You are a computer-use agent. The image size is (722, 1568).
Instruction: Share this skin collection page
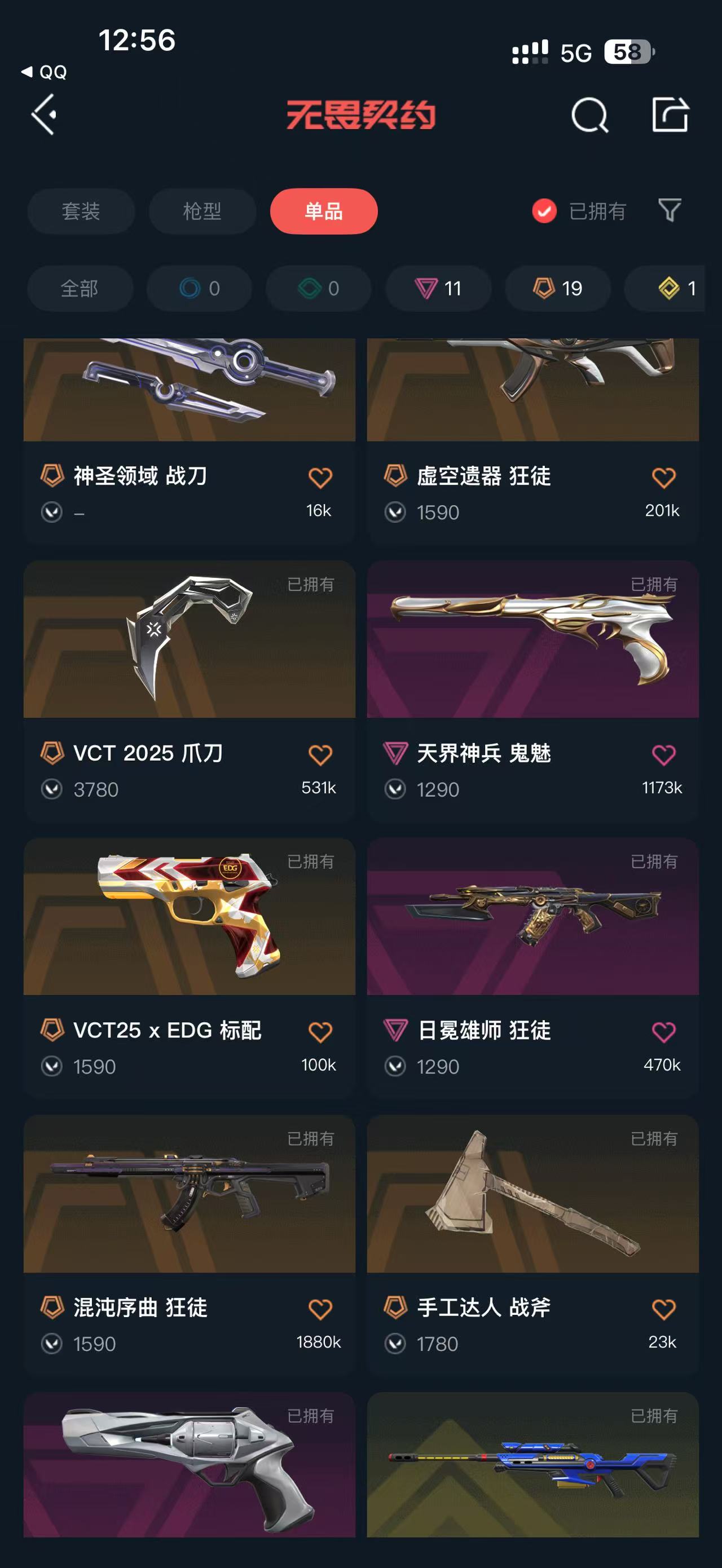point(670,114)
